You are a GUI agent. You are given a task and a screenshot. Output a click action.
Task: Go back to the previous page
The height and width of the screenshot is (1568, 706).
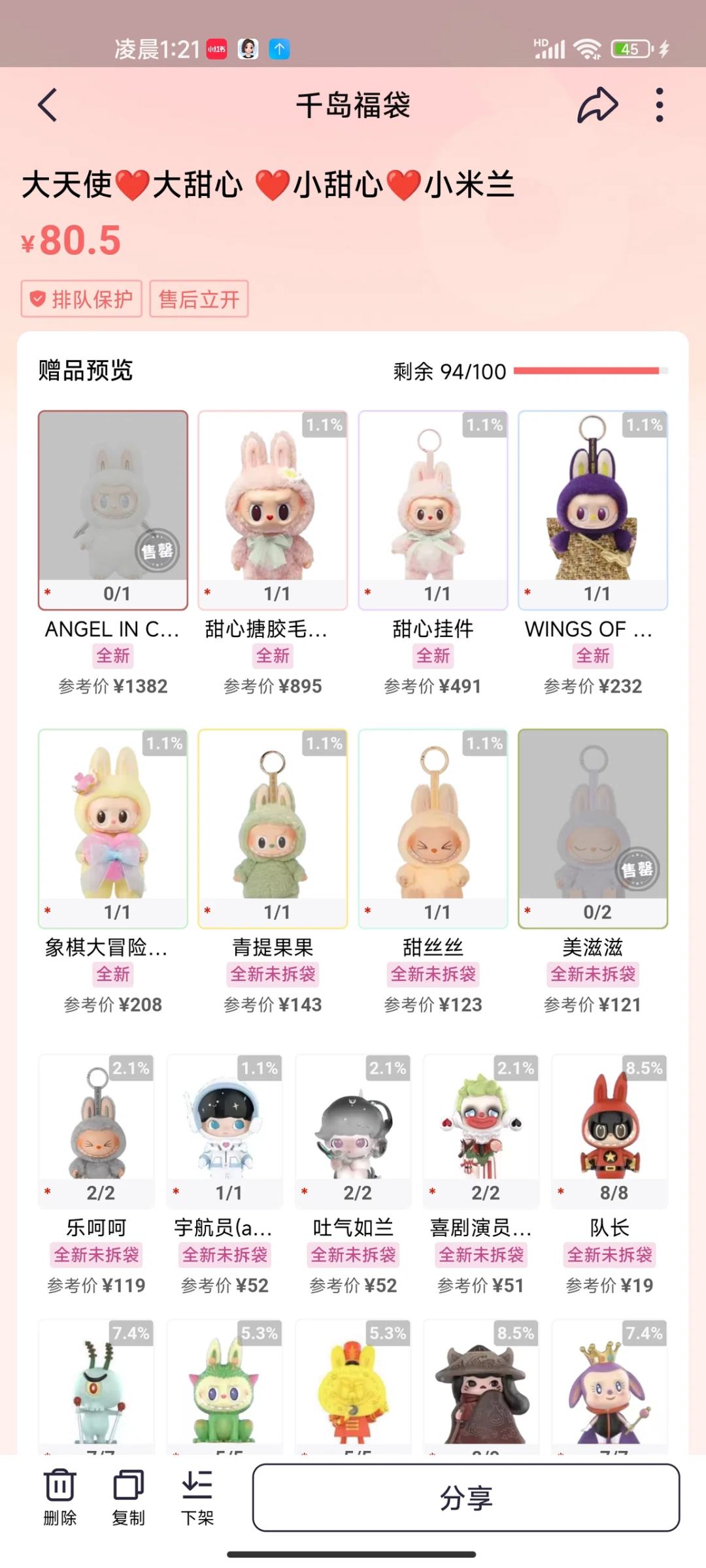click(48, 105)
